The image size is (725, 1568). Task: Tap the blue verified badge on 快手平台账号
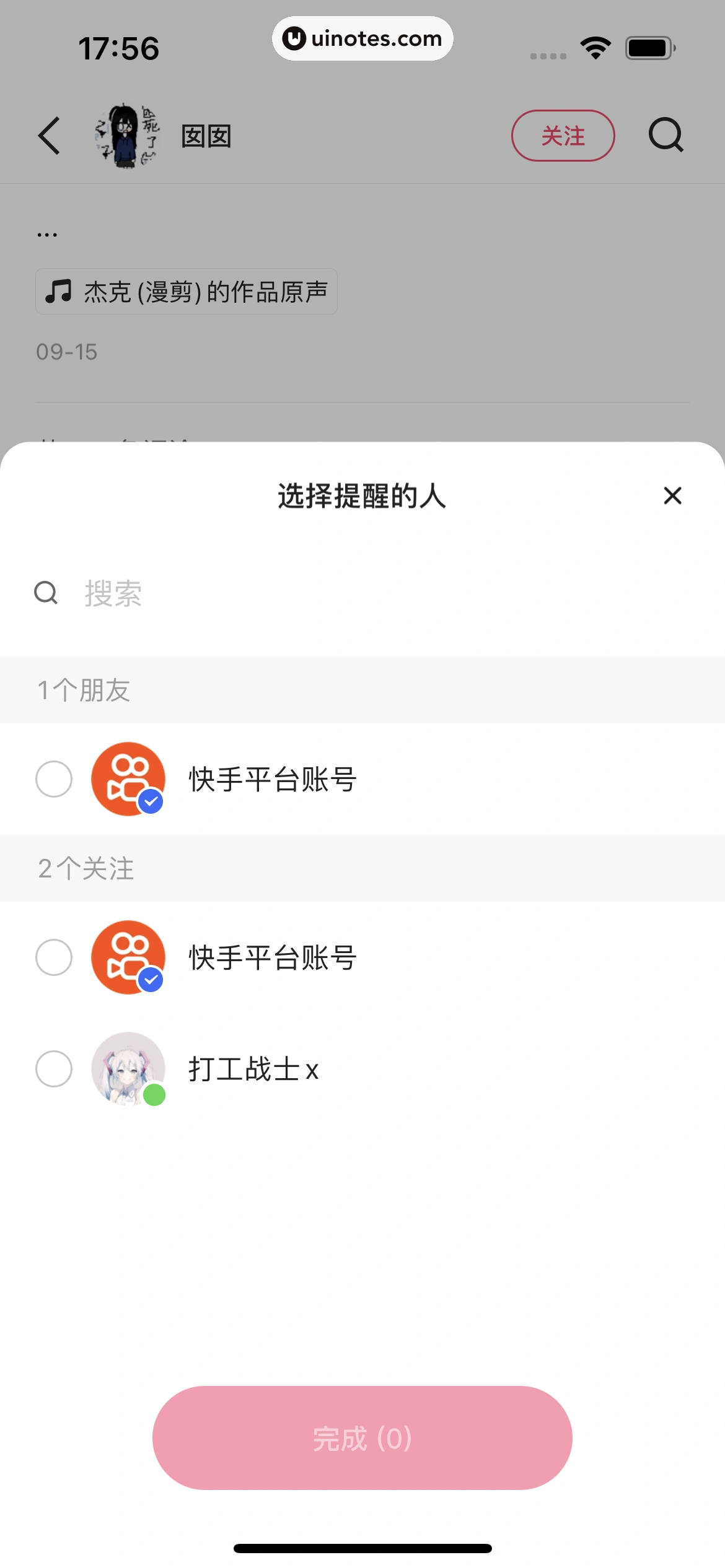[151, 801]
